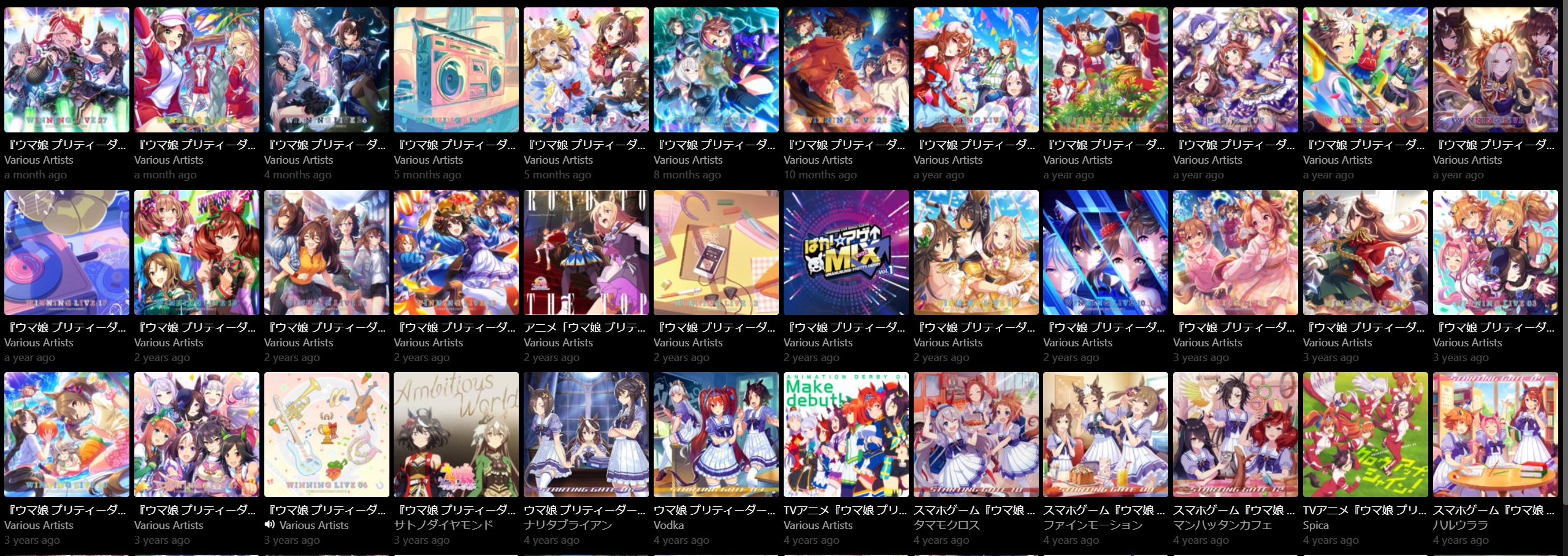
Task: Open the WINNING LIVE 03 album
Action: (x=1495, y=253)
